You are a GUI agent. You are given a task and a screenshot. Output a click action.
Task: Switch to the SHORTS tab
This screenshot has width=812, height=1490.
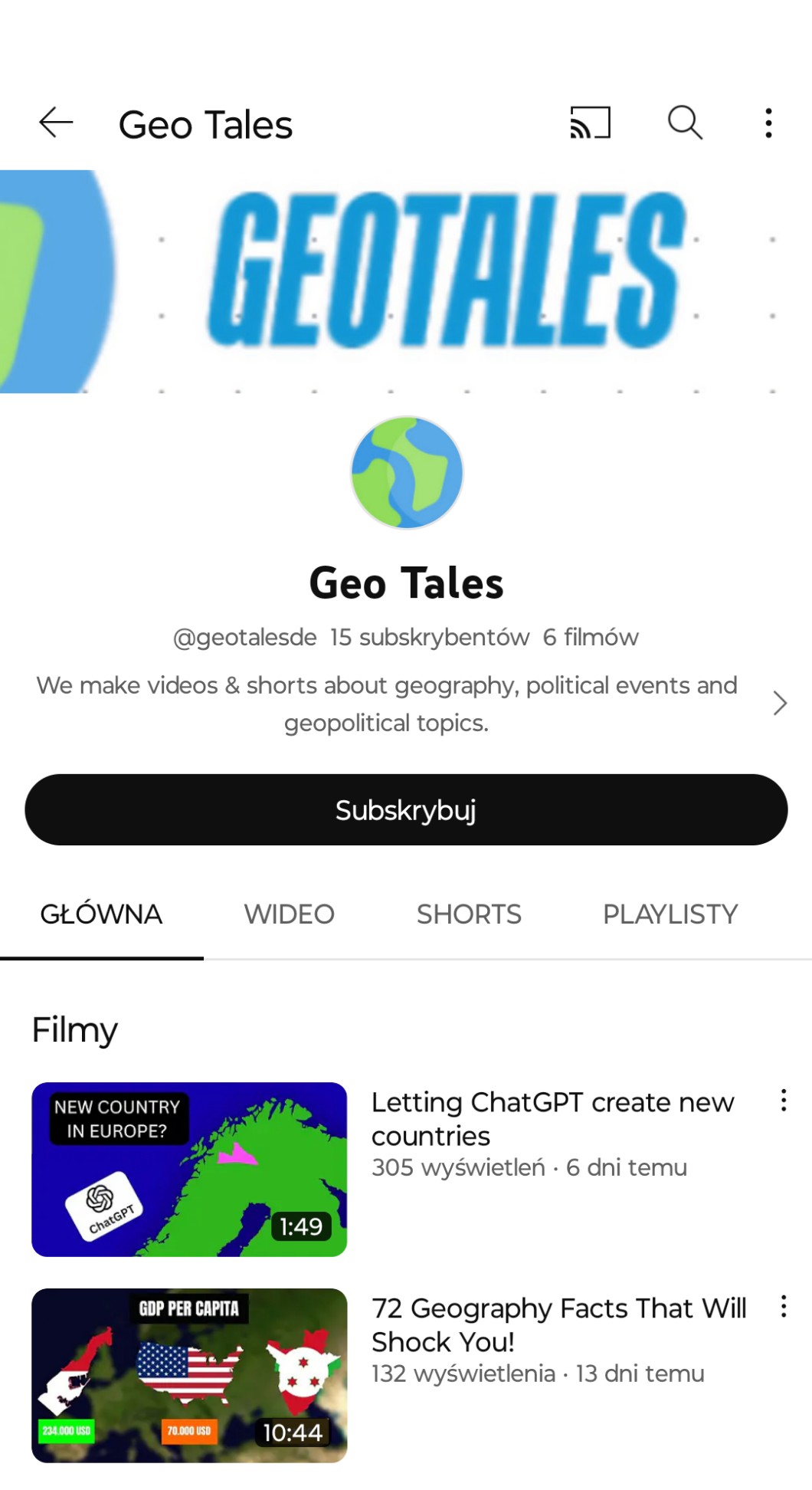click(x=469, y=914)
